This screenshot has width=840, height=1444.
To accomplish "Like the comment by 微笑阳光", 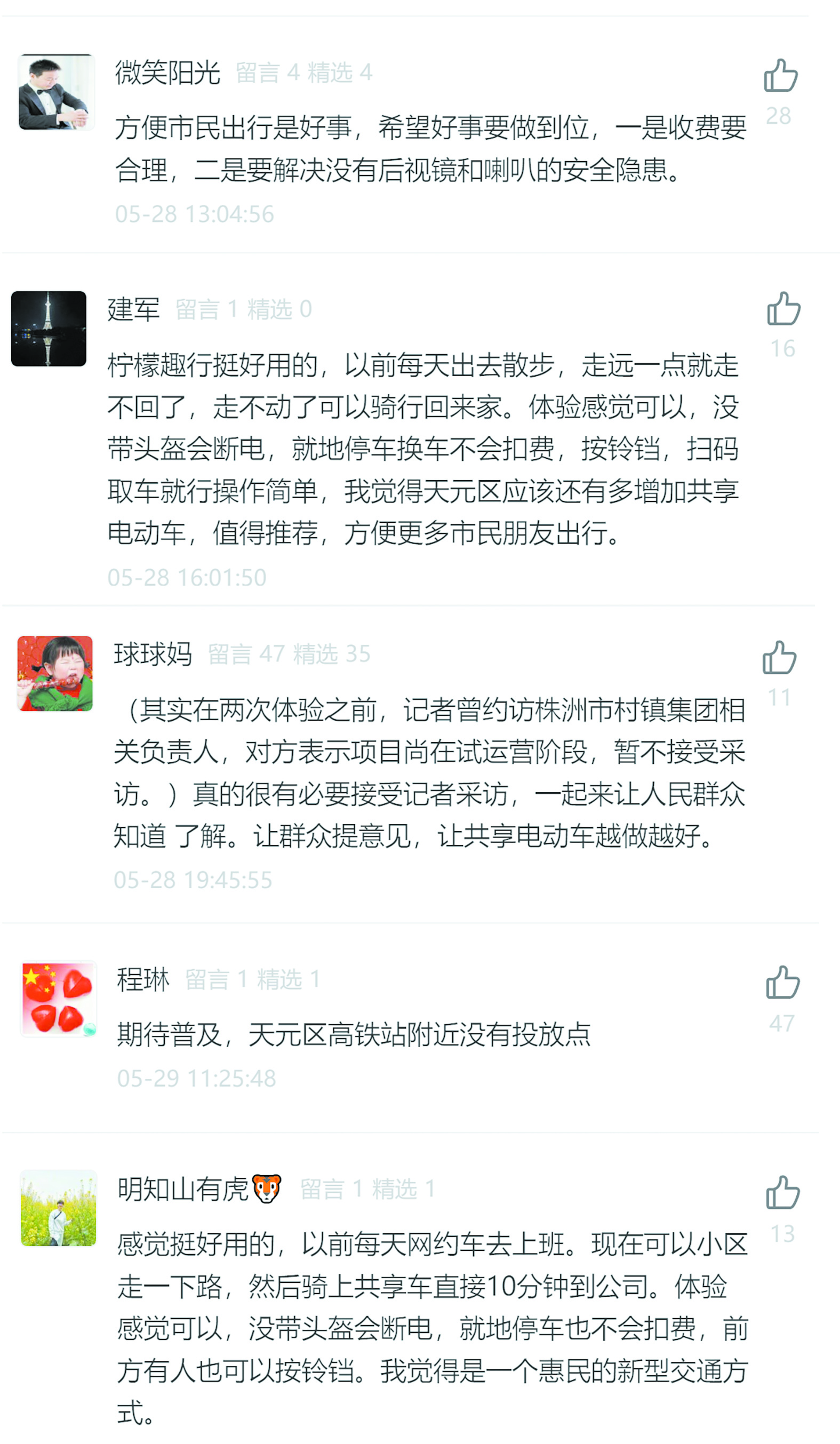I will click(780, 76).
